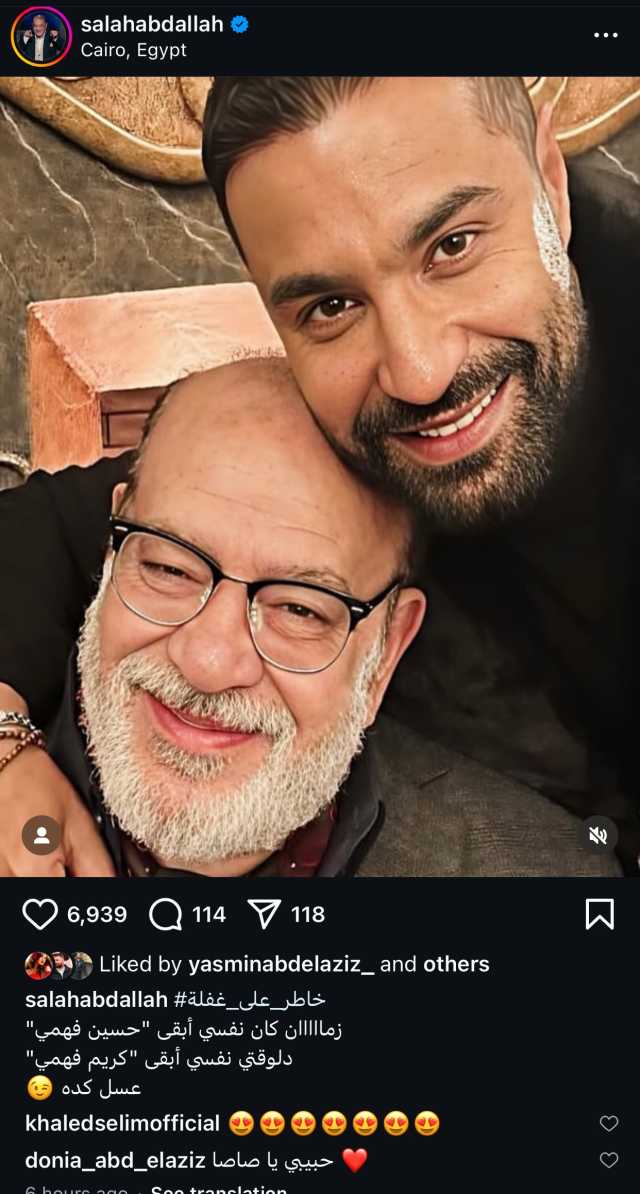Tap See translation under the caption
The image size is (640, 1194).
(218, 1190)
